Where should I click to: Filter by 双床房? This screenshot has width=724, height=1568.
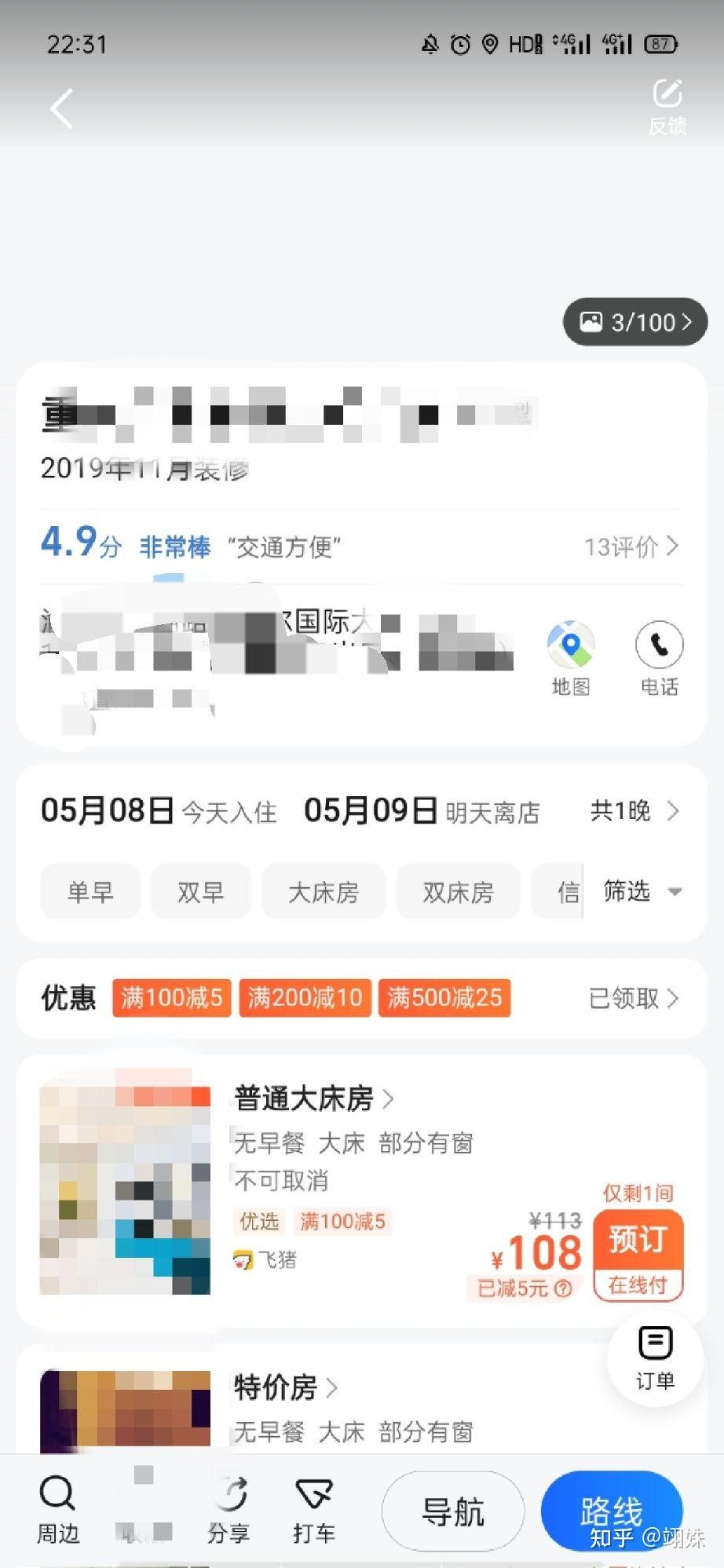tap(458, 892)
